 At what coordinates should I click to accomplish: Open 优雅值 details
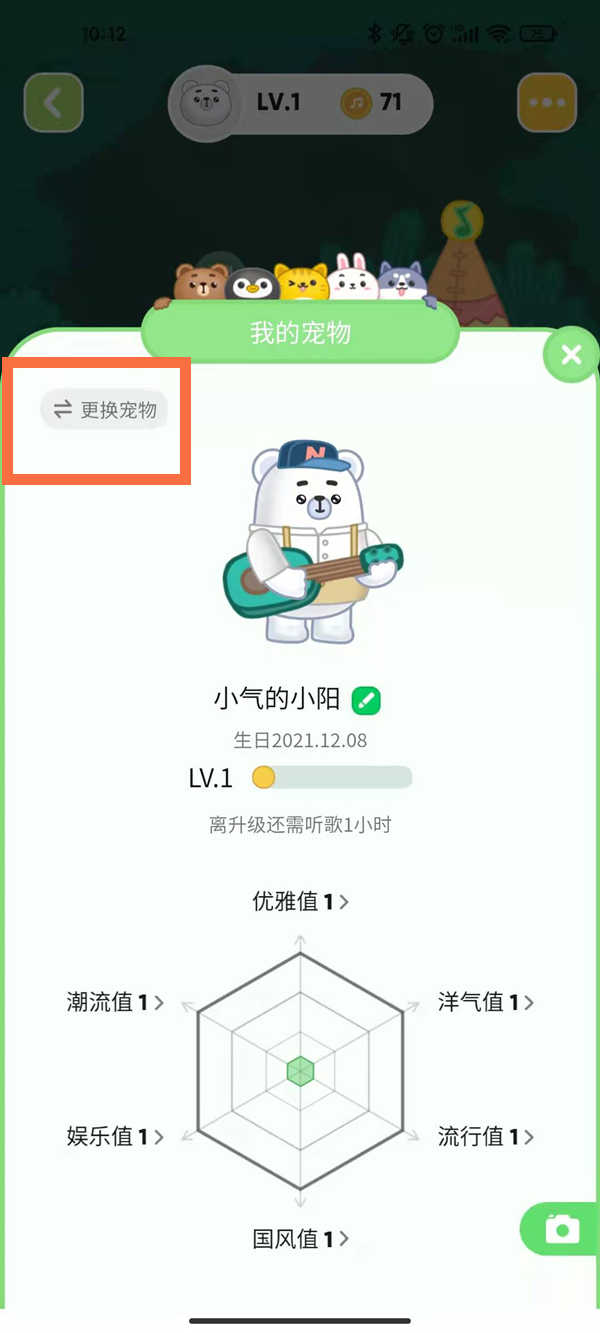tap(300, 901)
